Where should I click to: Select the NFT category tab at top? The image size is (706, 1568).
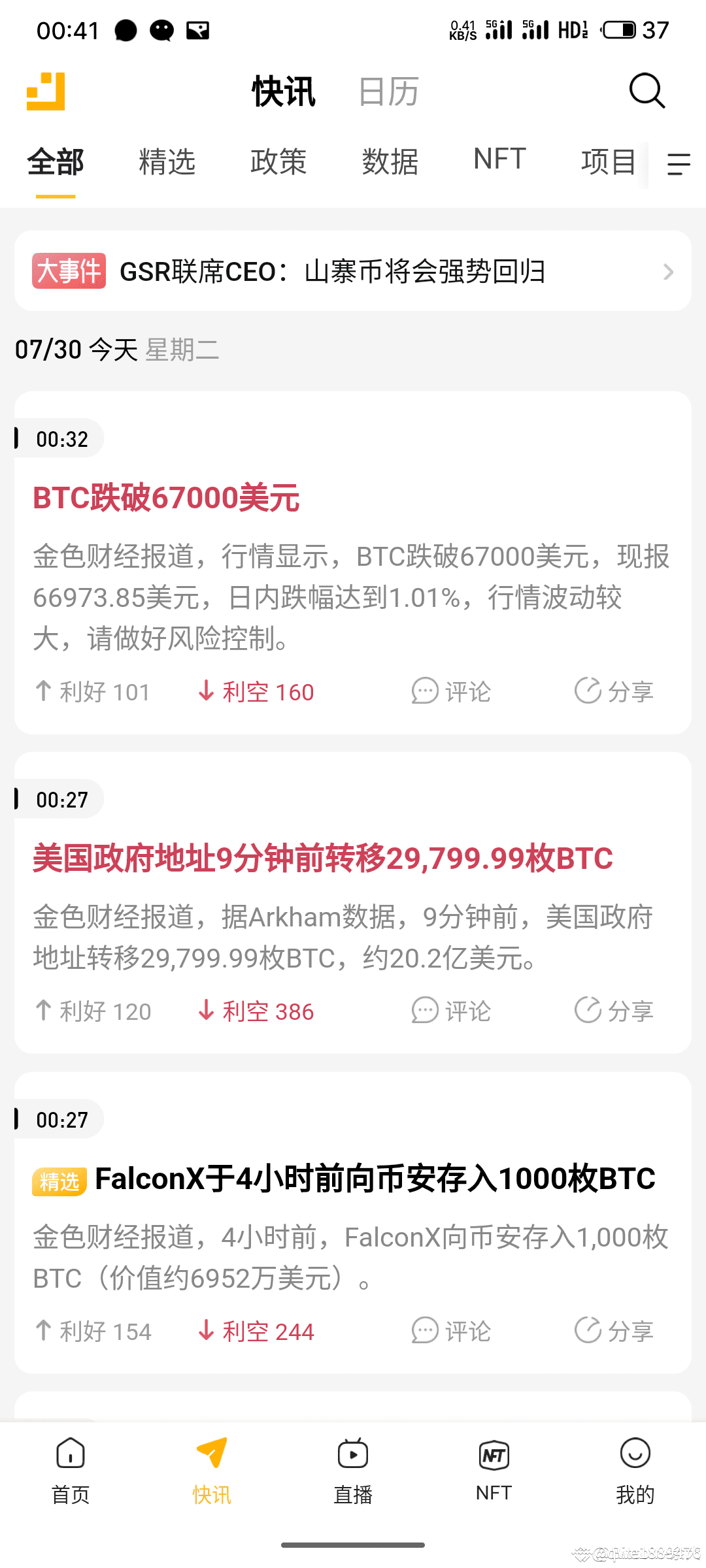[500, 159]
